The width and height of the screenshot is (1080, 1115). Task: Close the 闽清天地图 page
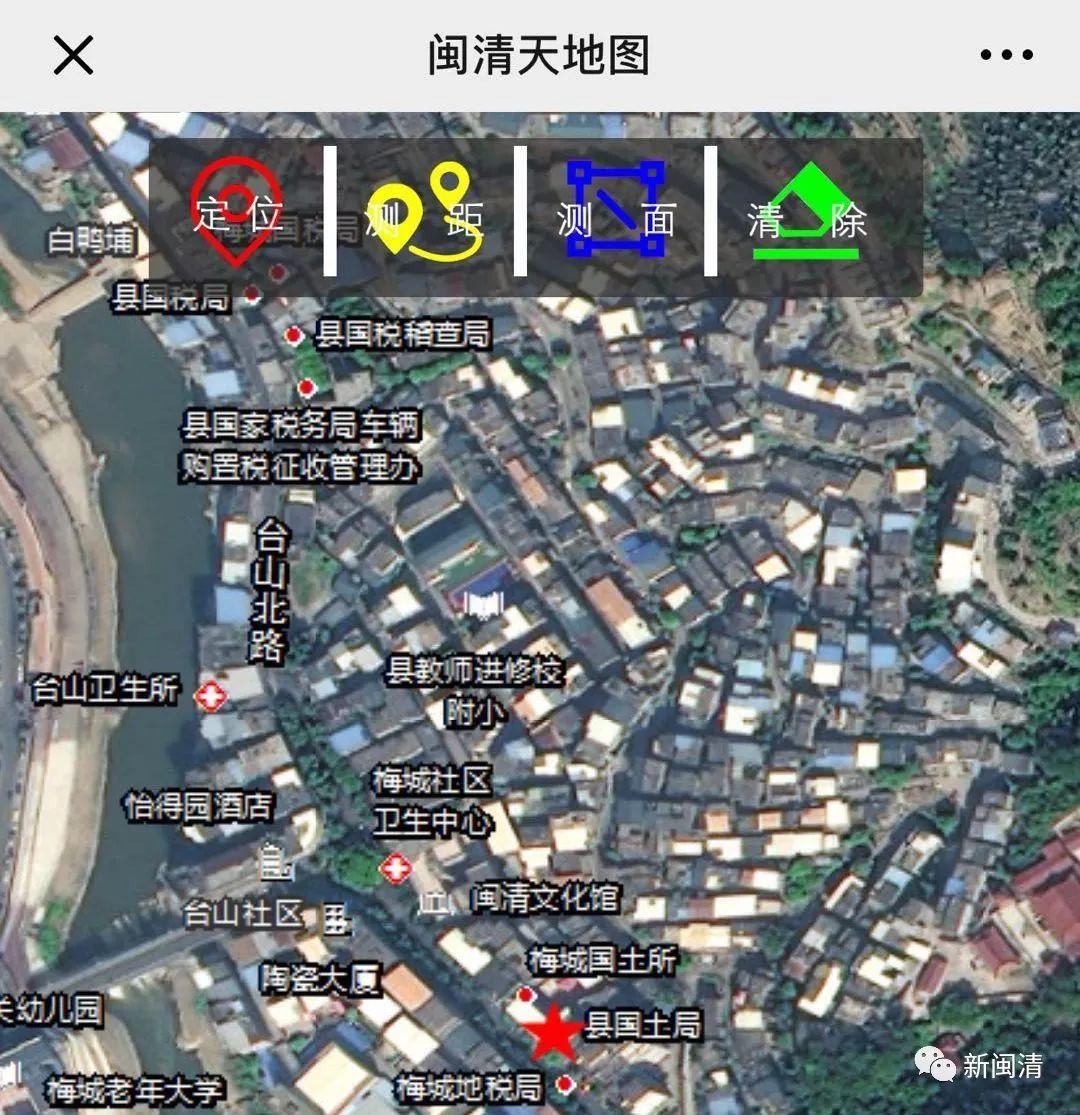(73, 55)
